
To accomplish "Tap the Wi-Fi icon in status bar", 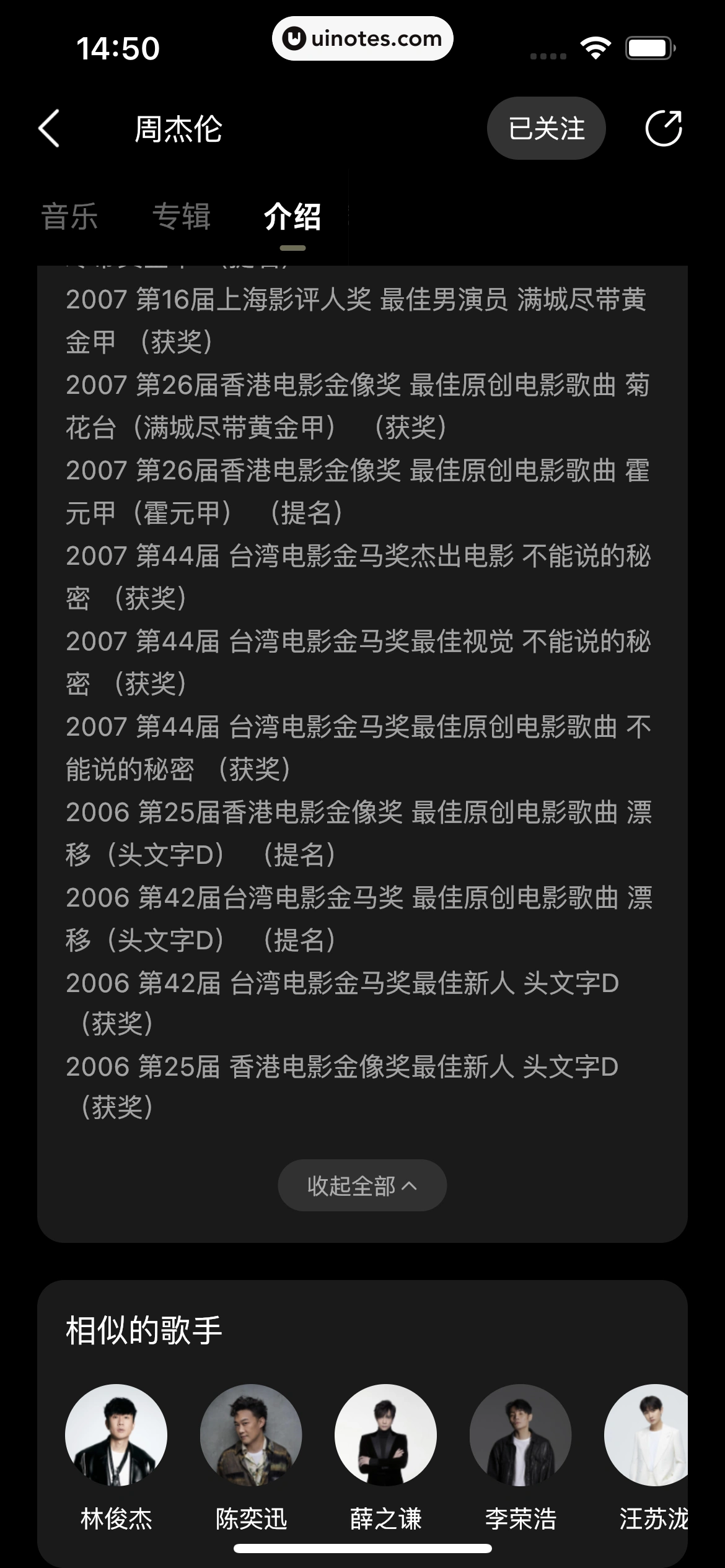I will pos(595,46).
